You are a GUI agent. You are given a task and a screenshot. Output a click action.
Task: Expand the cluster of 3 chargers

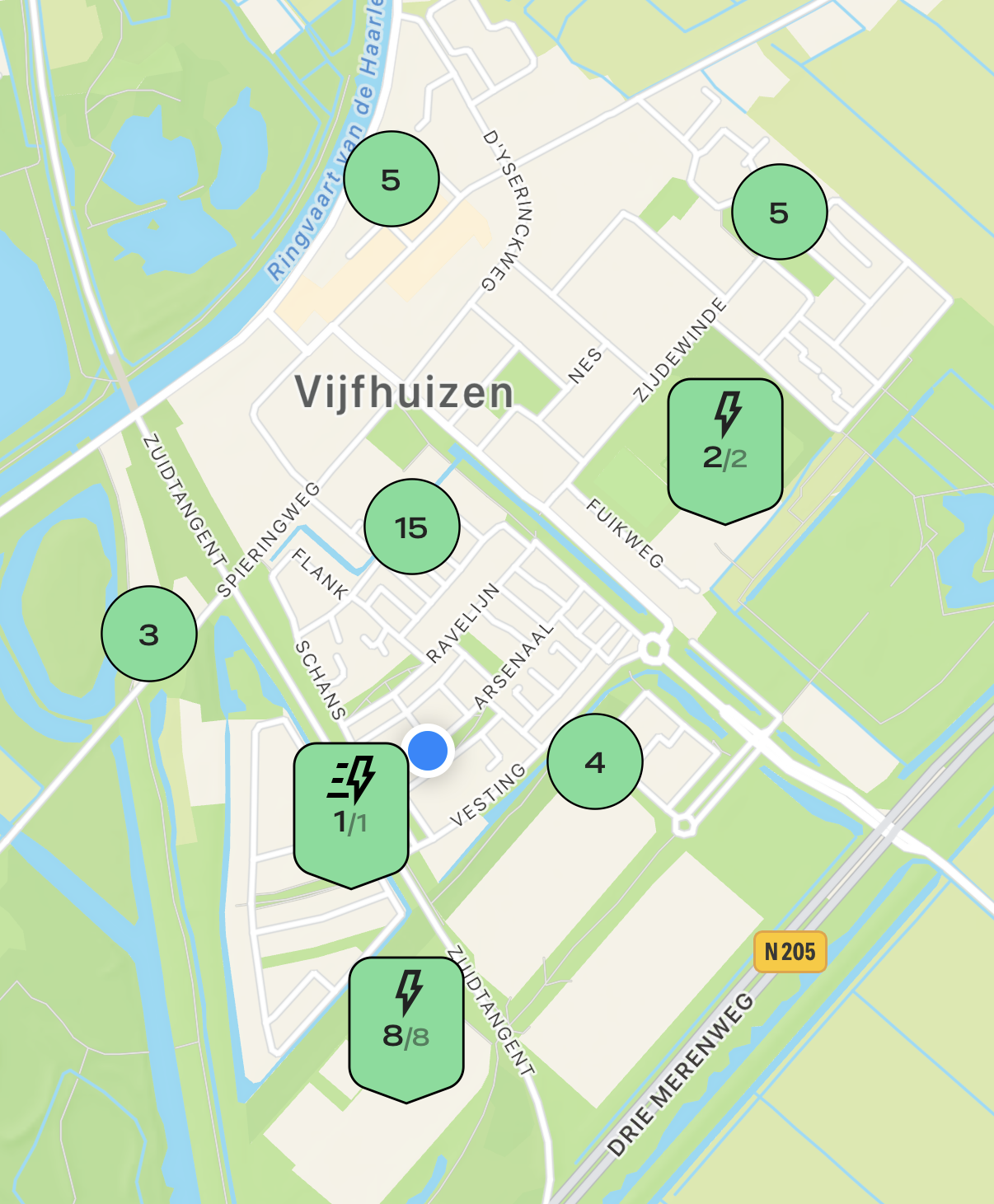149,634
